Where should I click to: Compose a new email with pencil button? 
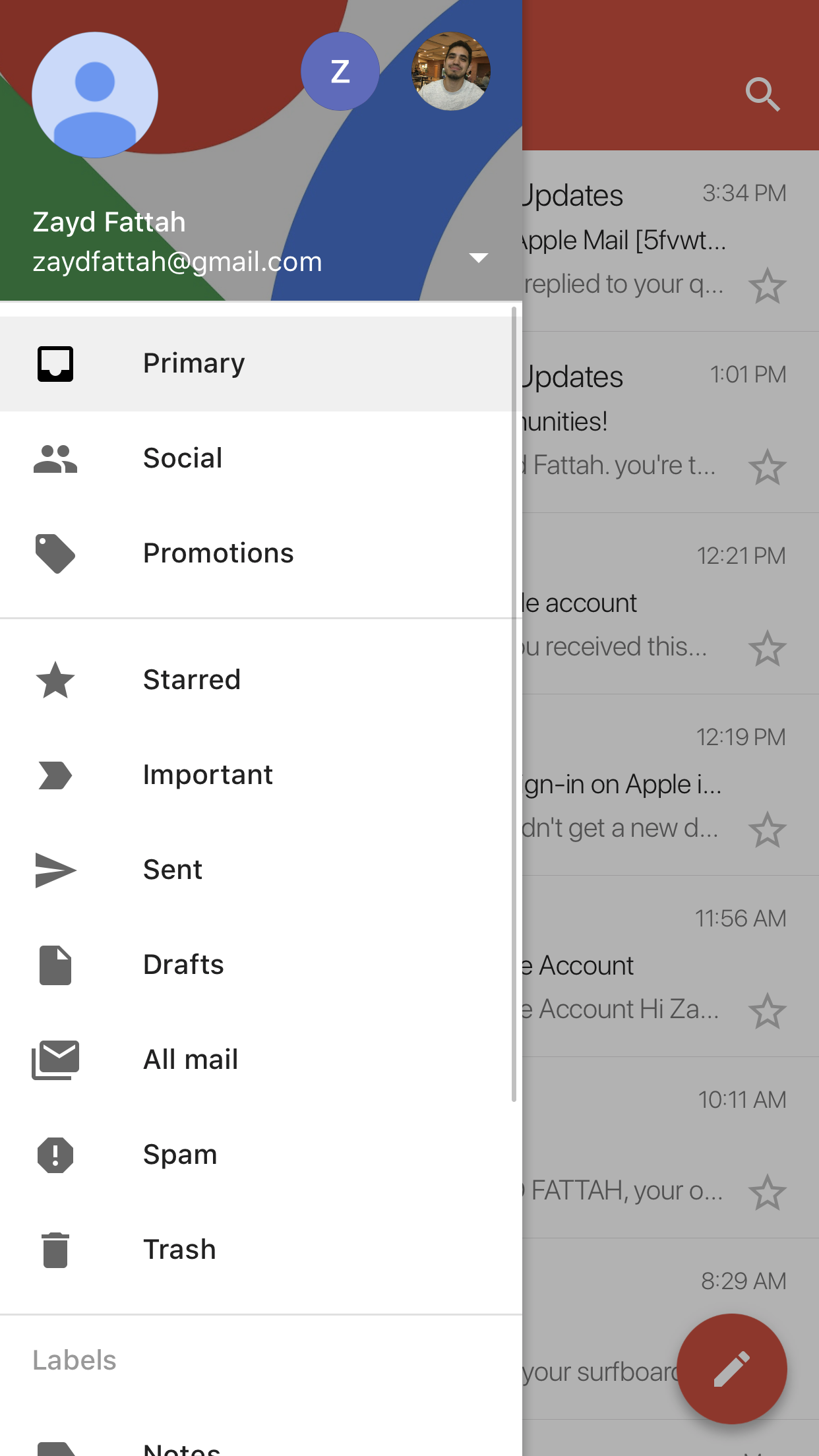tap(732, 1369)
